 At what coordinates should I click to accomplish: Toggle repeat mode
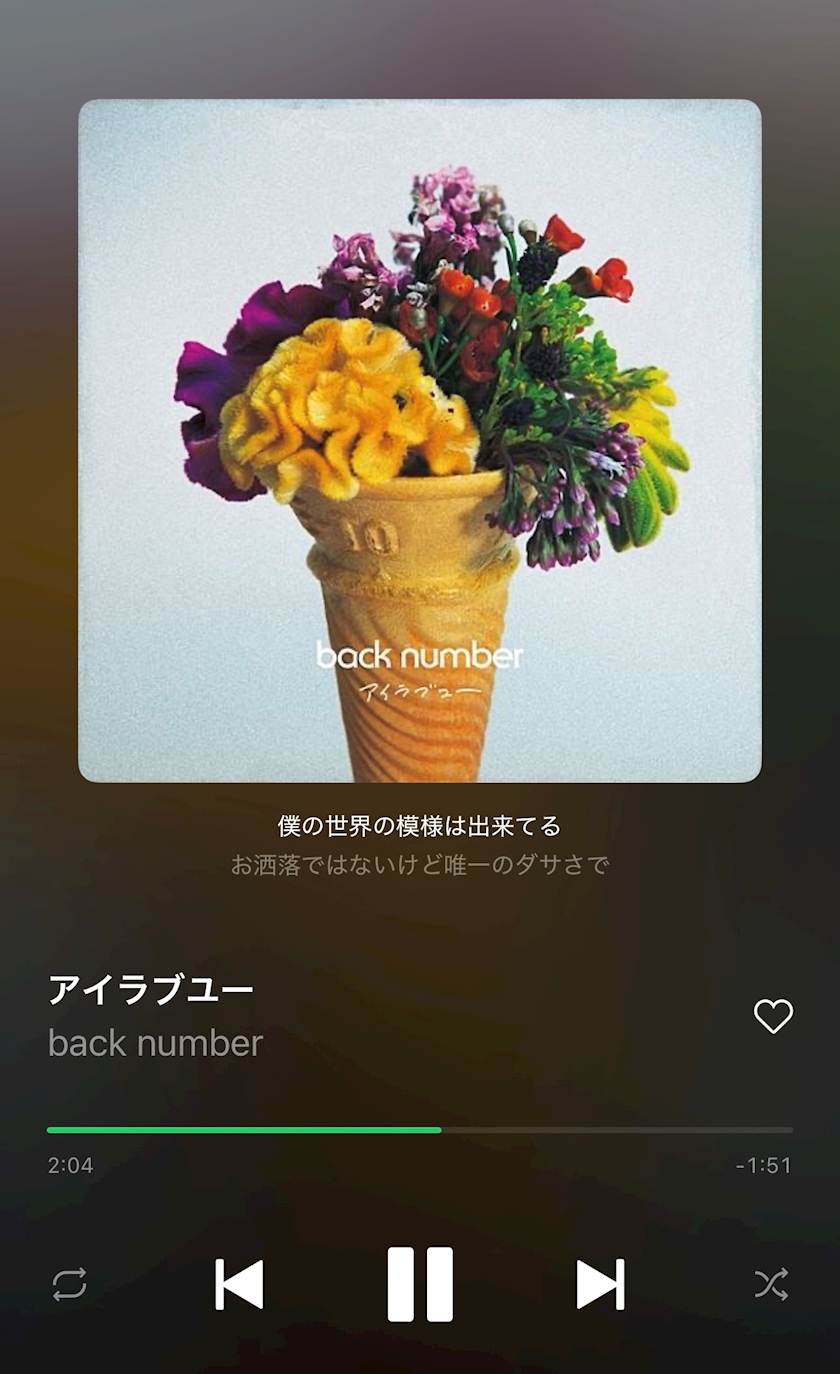70,1284
